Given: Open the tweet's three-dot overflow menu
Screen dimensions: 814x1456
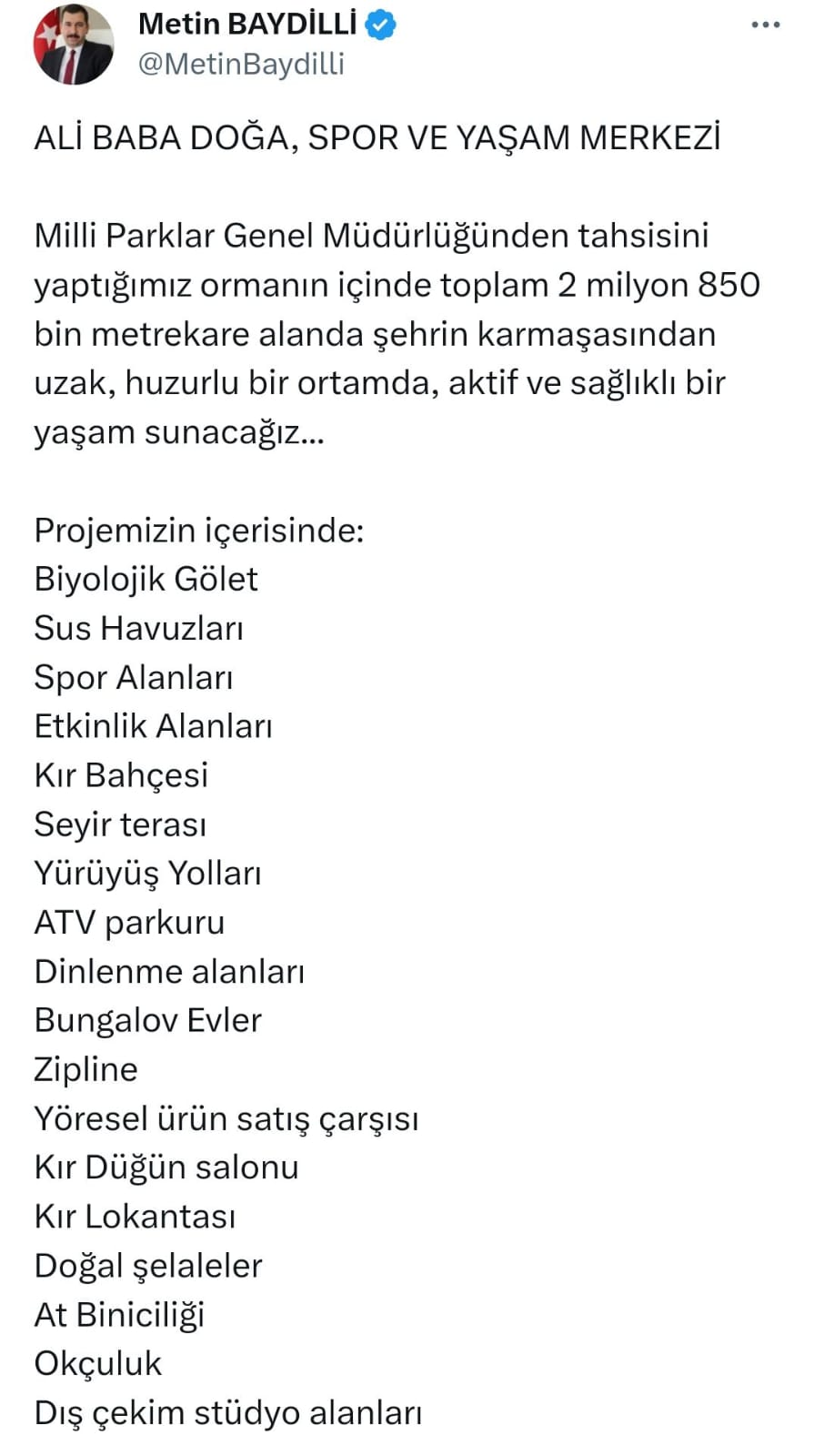Looking at the screenshot, I should coord(766,25).
